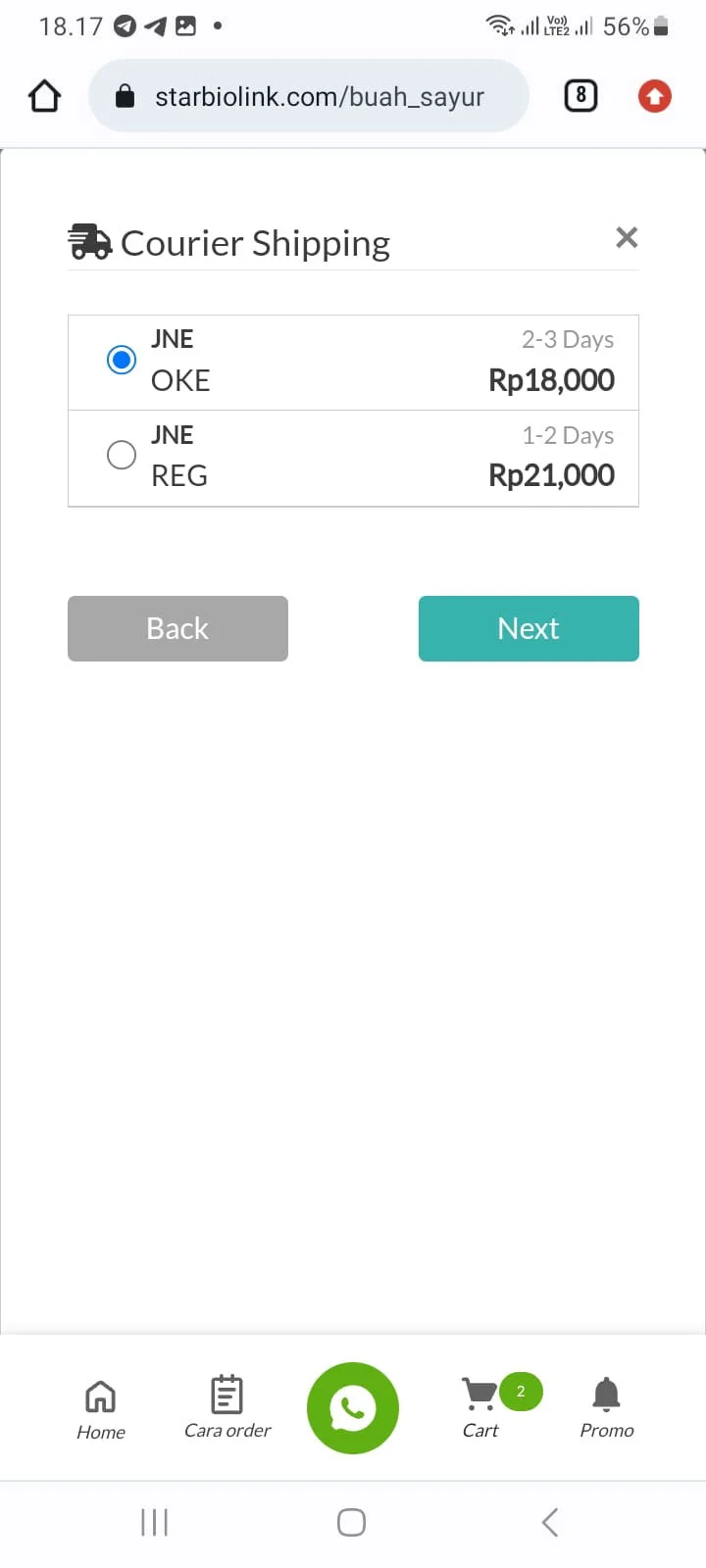
Task: Tap the system back button
Action: tap(550, 1522)
